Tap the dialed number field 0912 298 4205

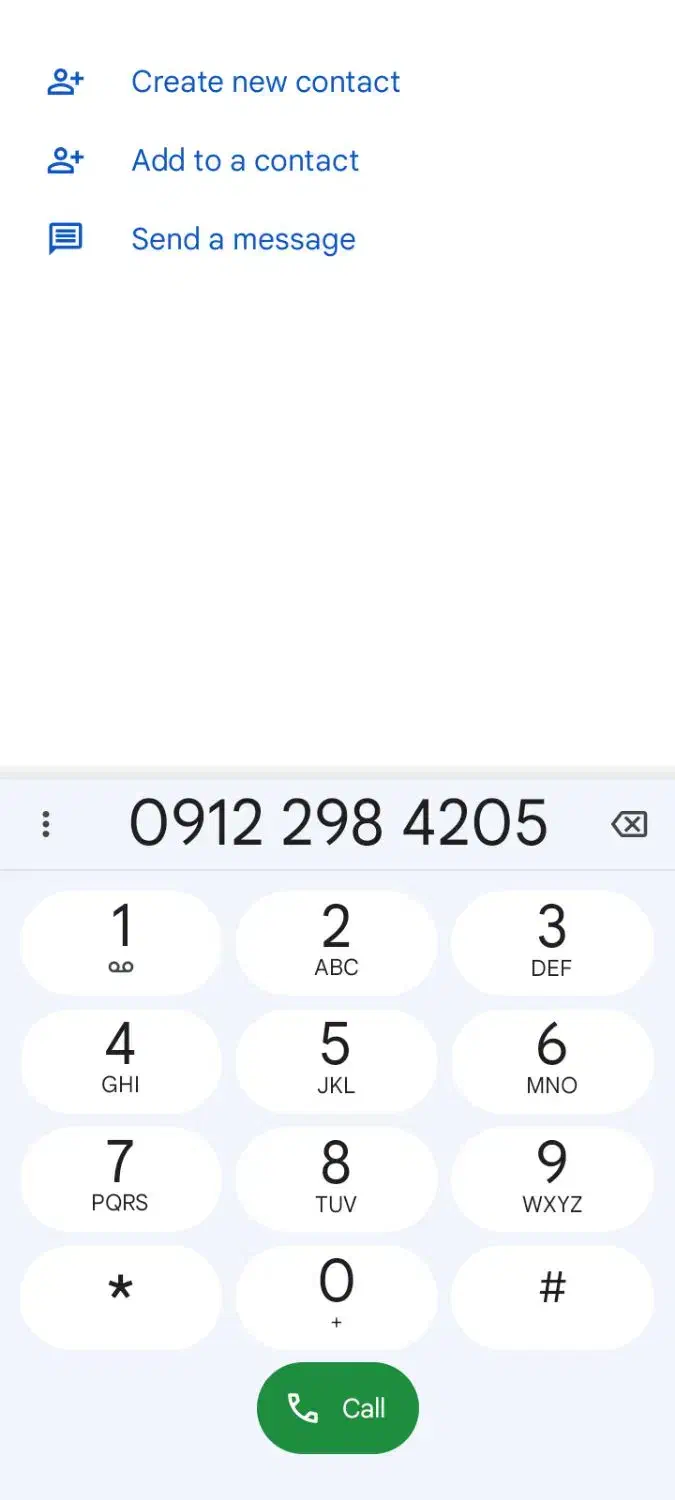pyautogui.click(x=338, y=824)
